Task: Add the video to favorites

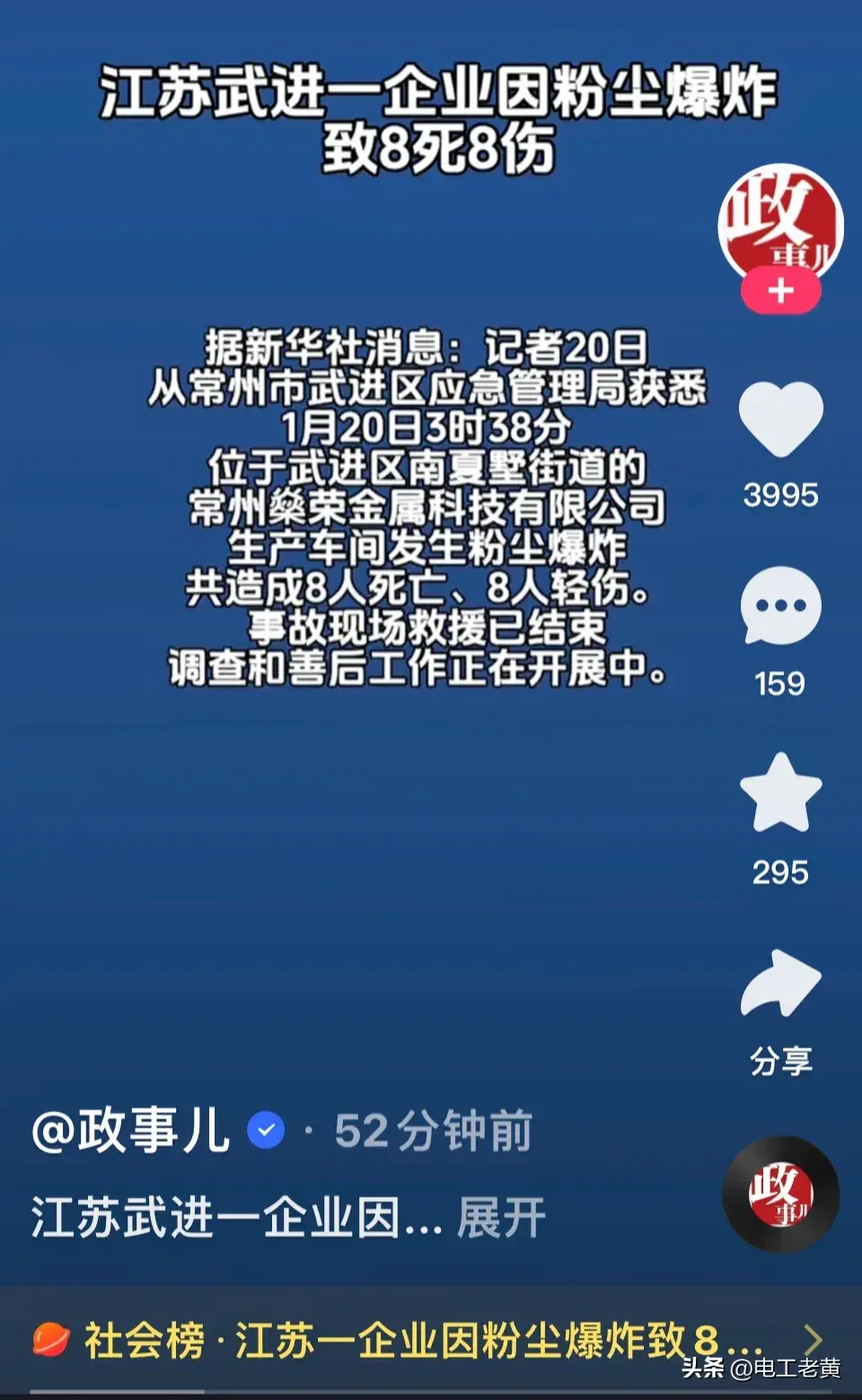Action: click(x=780, y=794)
